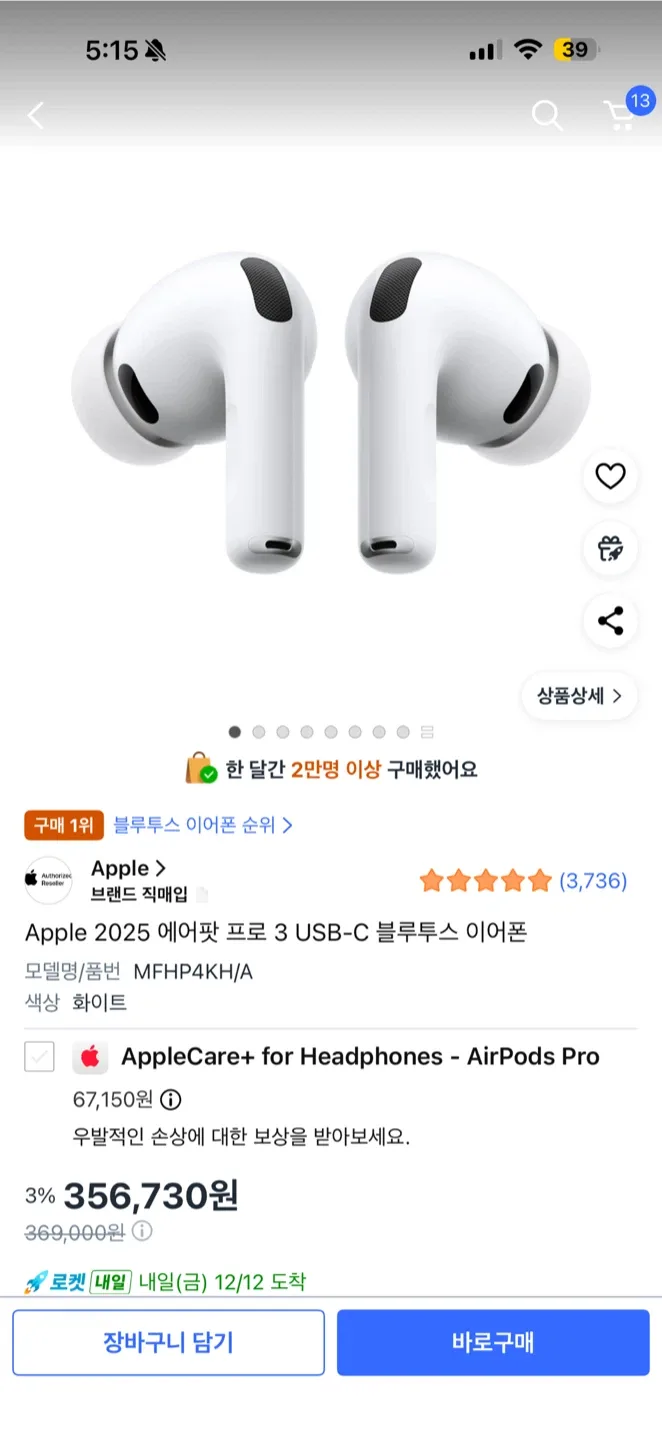Buy now with 바로구매 button
The width and height of the screenshot is (662, 1440).
pyautogui.click(x=493, y=1342)
